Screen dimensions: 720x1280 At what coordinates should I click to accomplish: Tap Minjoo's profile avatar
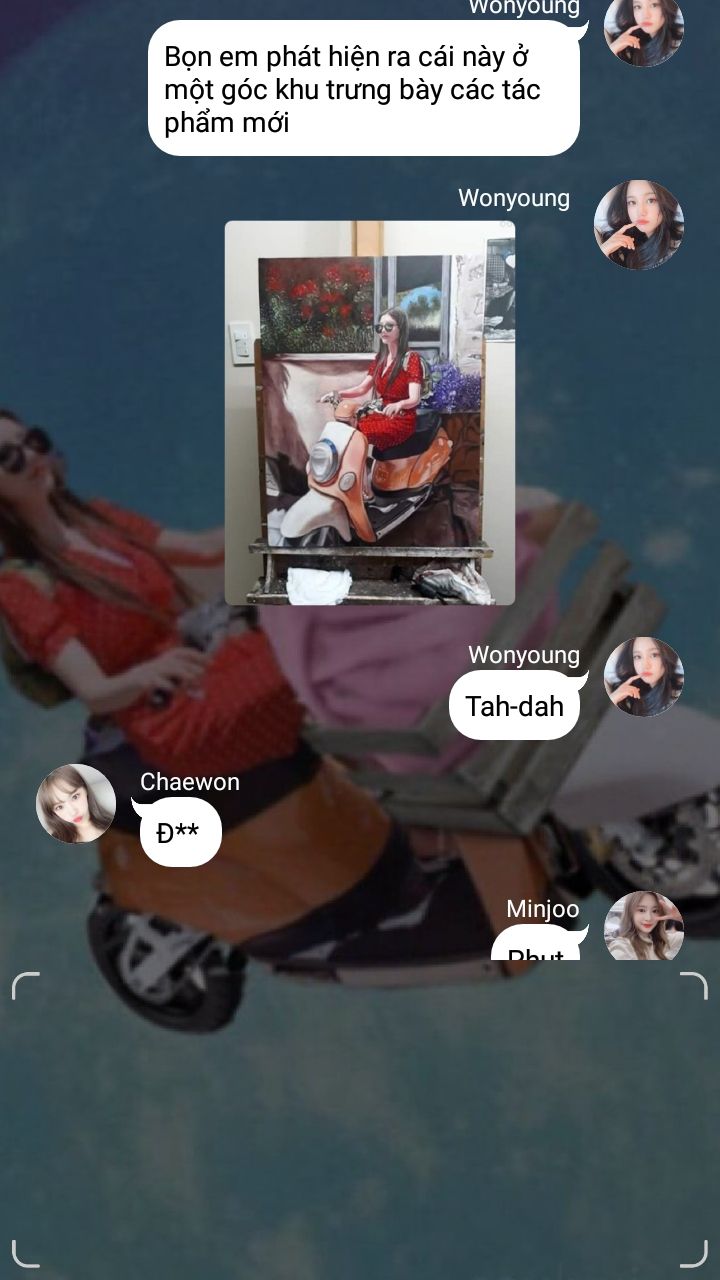643,926
